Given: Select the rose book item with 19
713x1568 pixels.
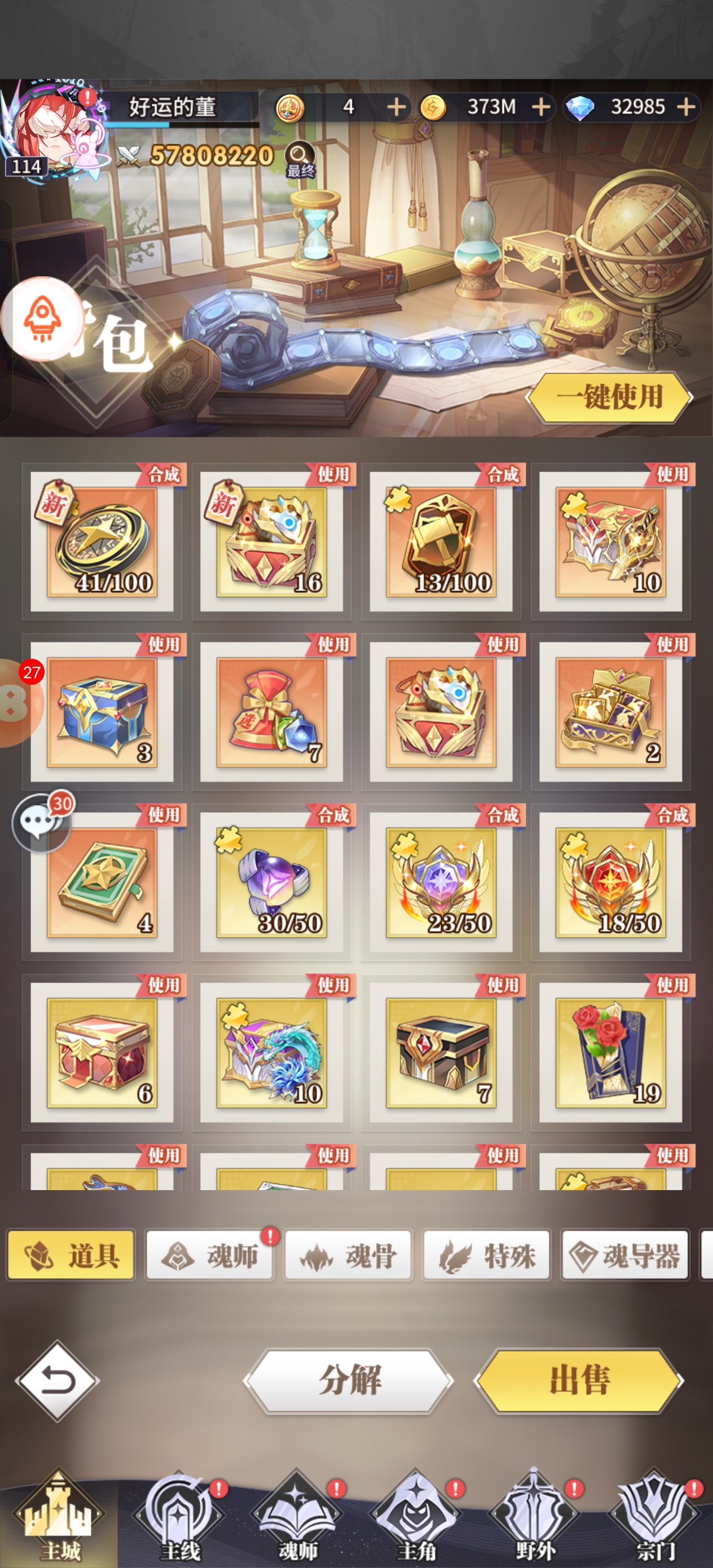Looking at the screenshot, I should (x=610, y=1052).
